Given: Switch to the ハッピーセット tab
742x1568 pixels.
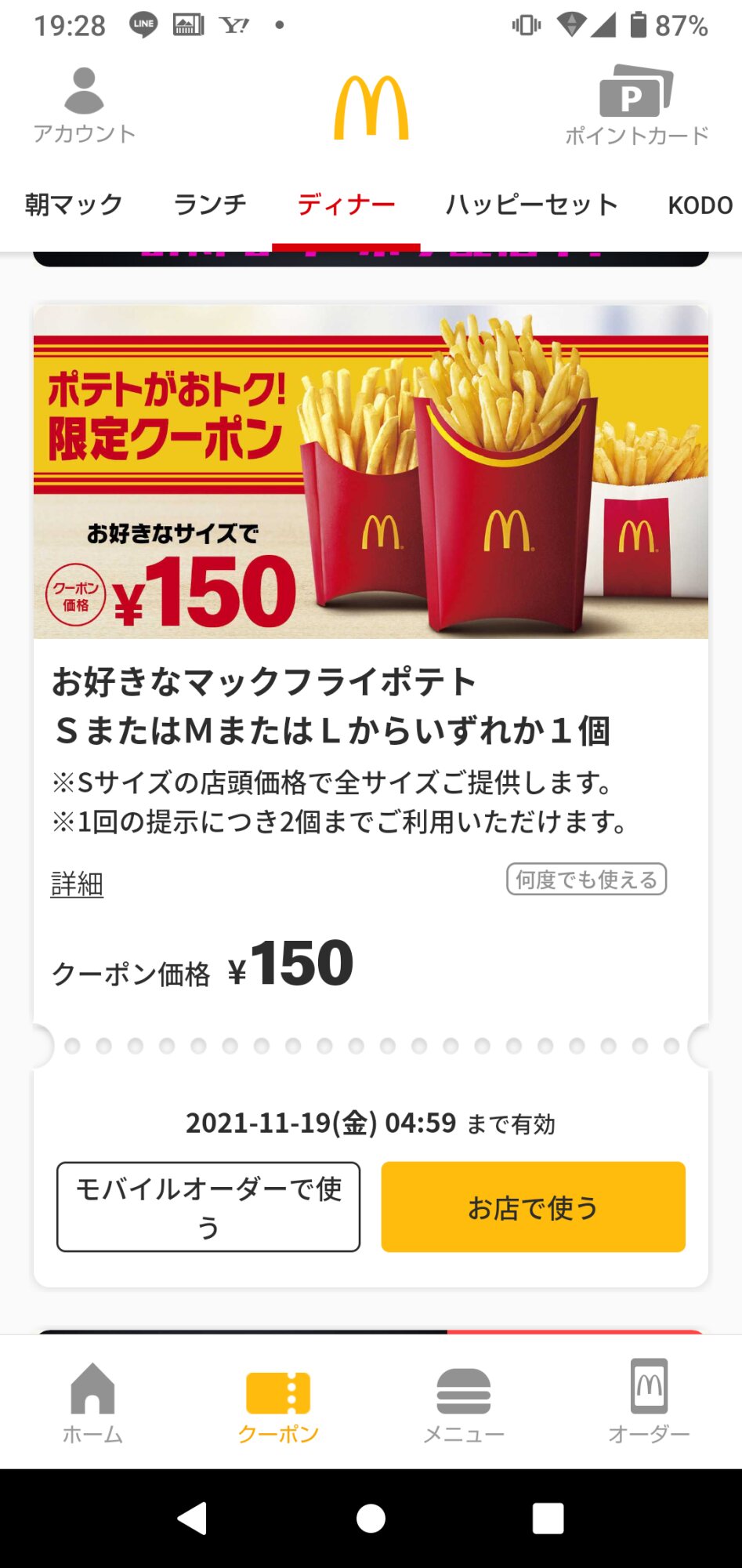Looking at the screenshot, I should click(531, 205).
